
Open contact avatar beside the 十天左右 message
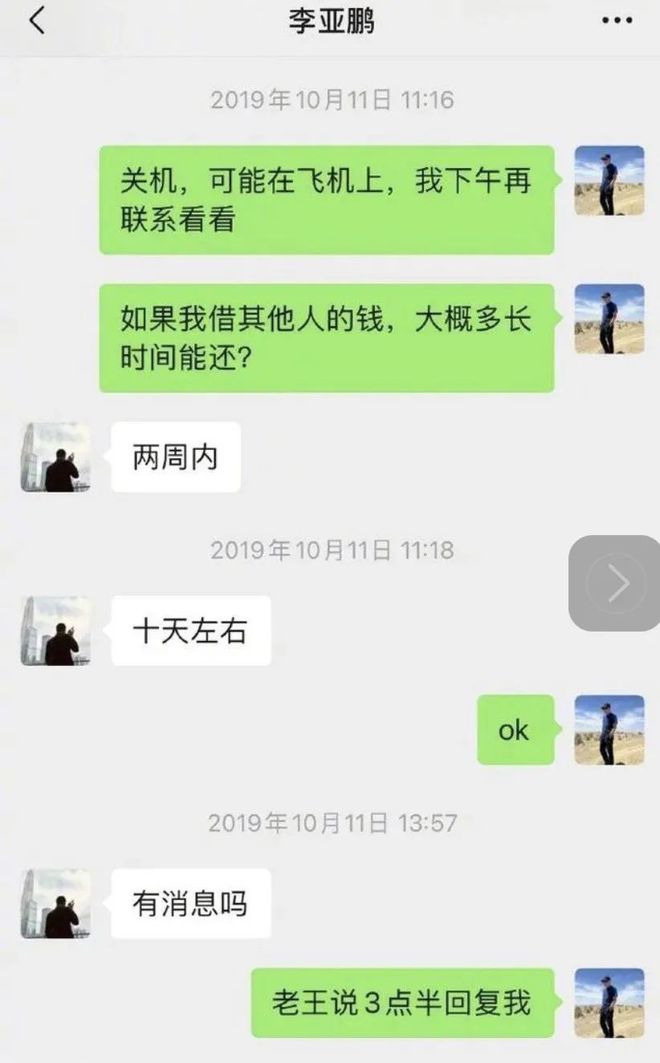pyautogui.click(x=56, y=631)
